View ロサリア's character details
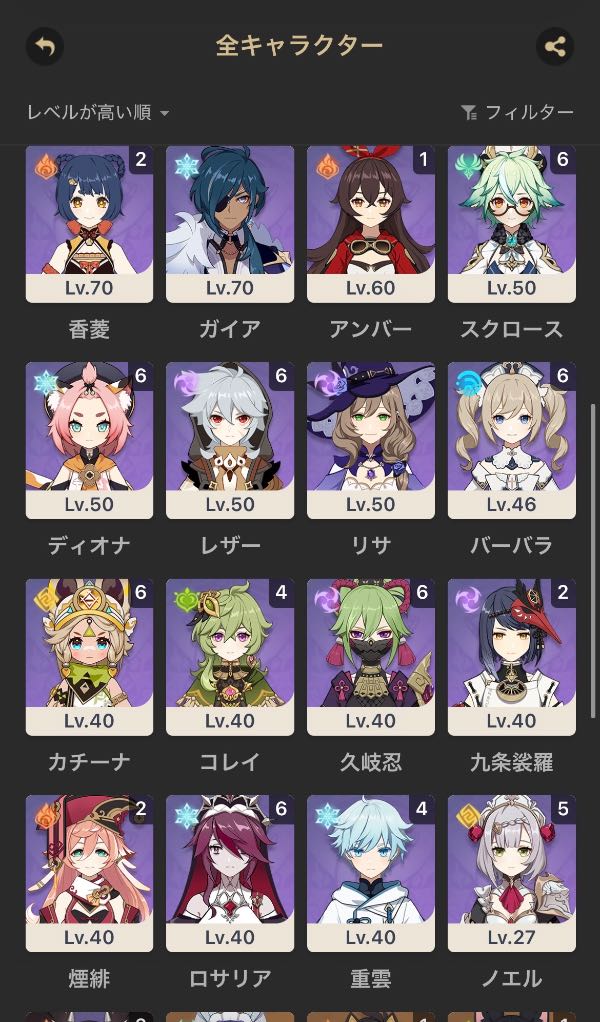Viewport: 600px width, 1022px height. click(x=230, y=873)
